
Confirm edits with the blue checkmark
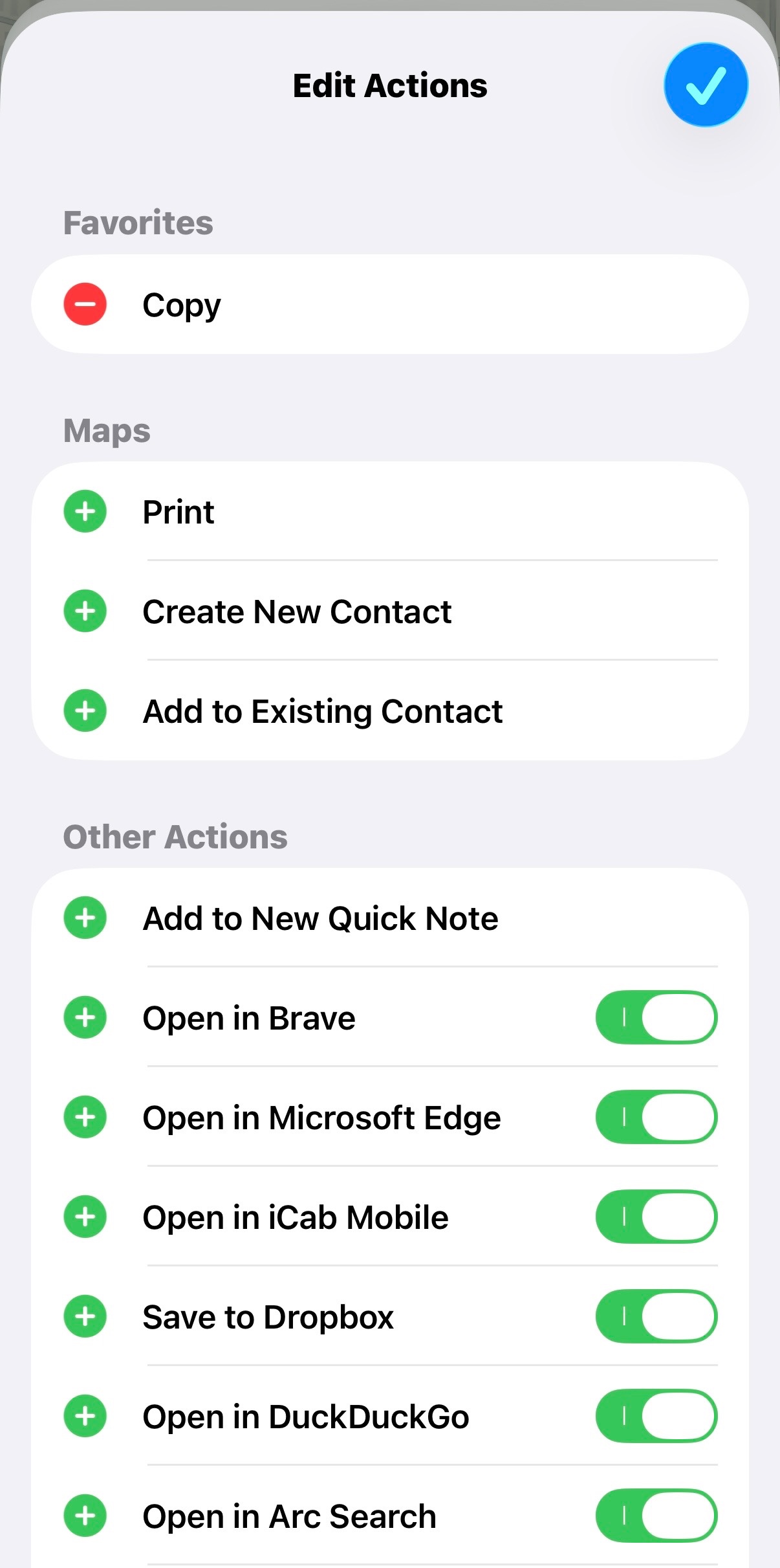click(706, 85)
